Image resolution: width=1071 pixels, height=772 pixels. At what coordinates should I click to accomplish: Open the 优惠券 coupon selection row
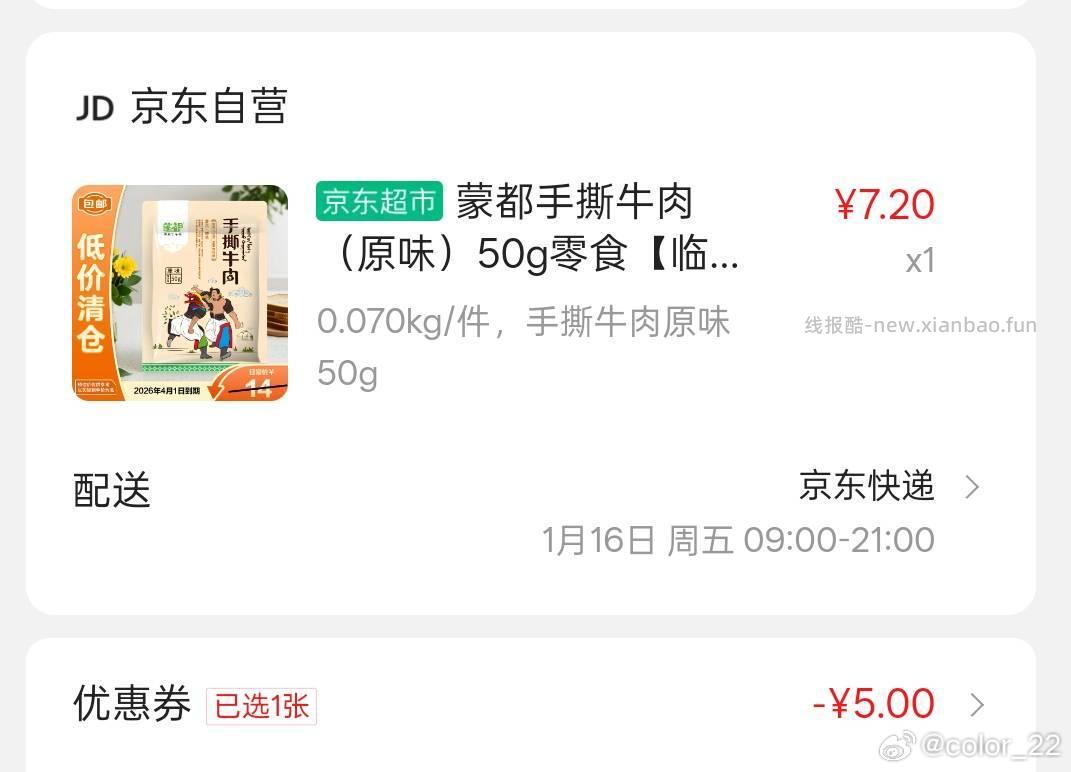tap(530, 705)
